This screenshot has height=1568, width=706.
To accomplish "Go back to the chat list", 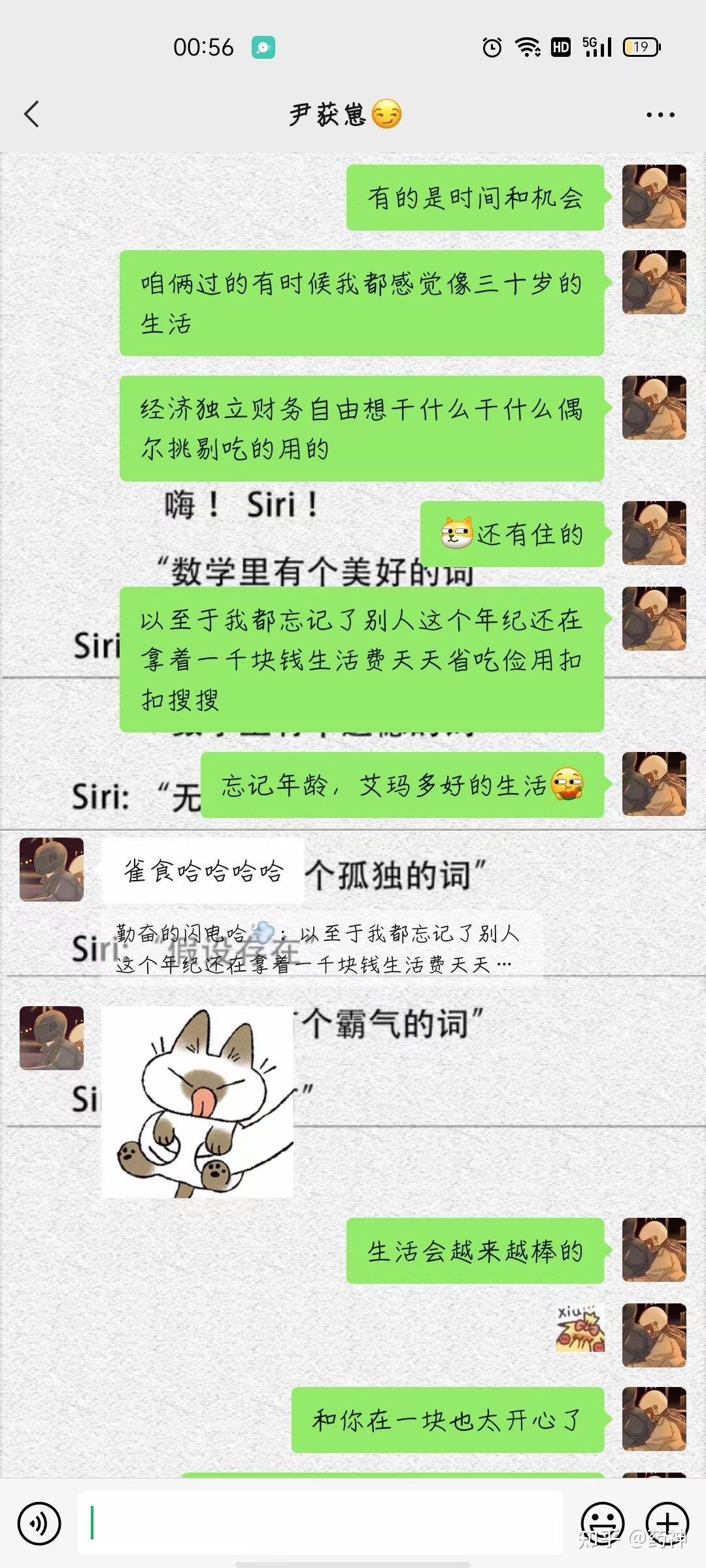I will [31, 114].
